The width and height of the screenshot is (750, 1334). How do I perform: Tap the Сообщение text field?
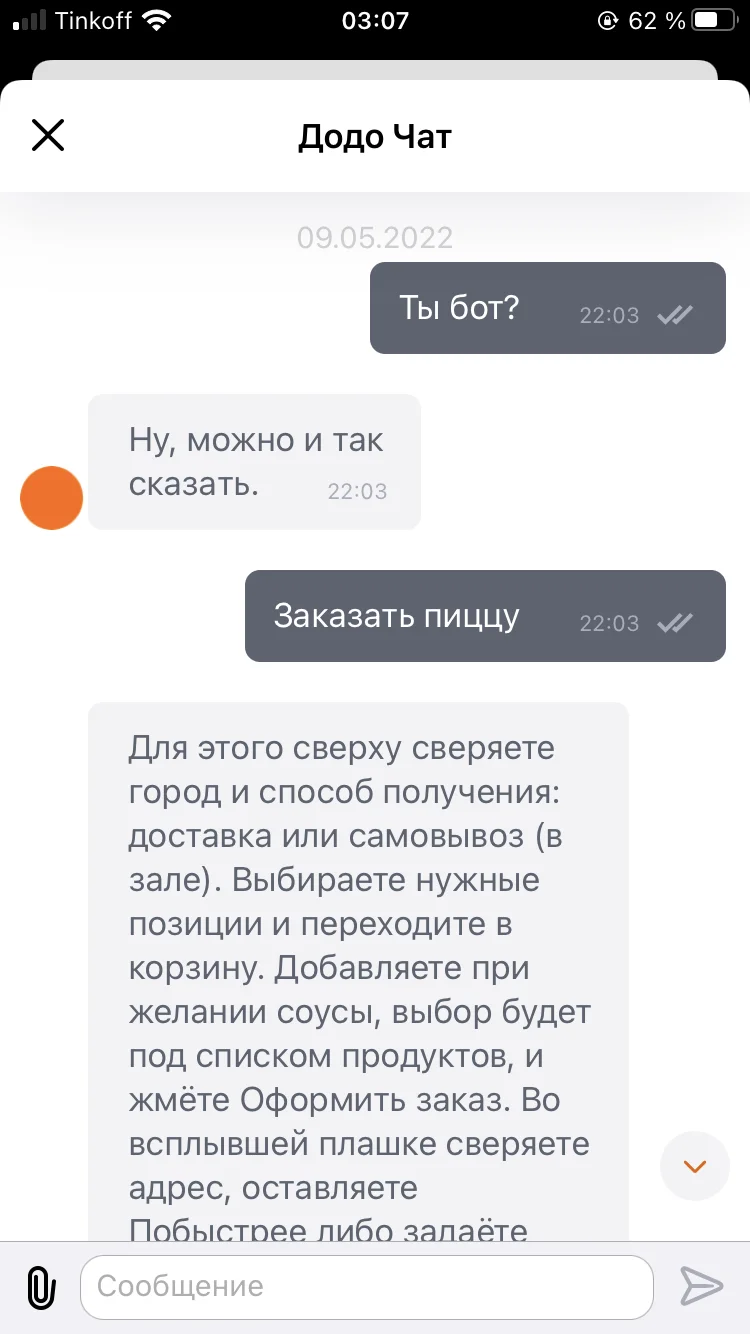pos(366,1286)
